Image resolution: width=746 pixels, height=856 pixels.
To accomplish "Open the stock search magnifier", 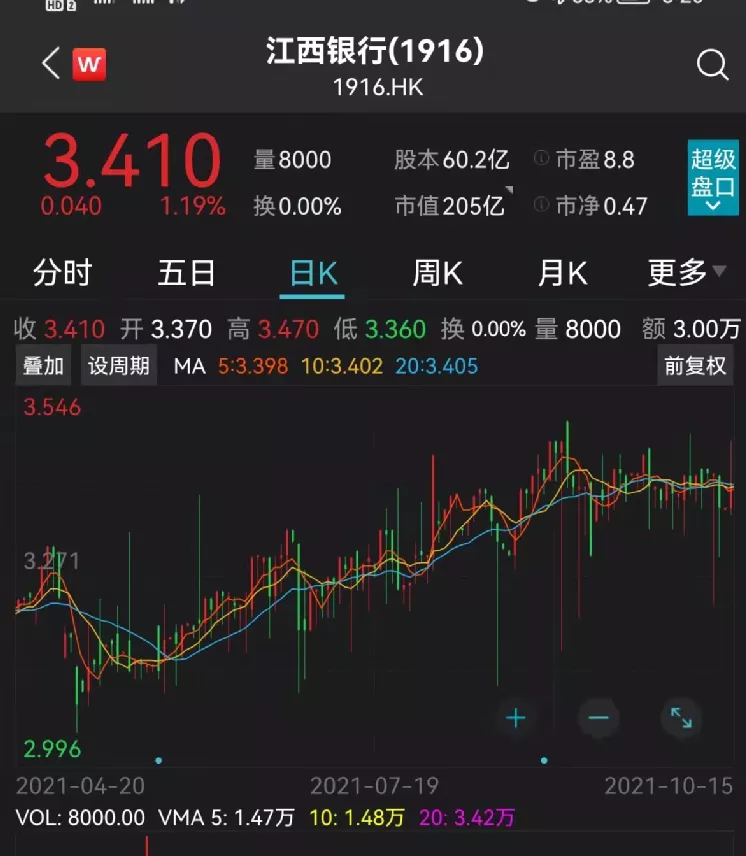I will click(712, 66).
